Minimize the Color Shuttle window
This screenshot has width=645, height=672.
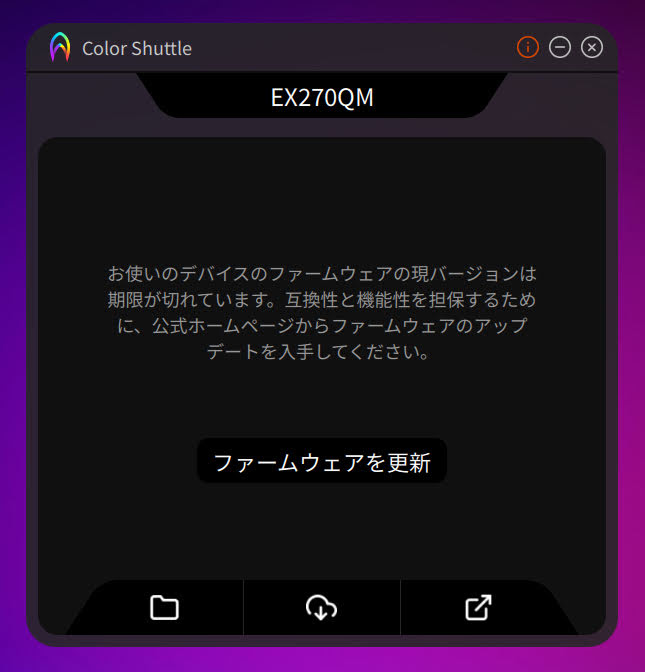pyautogui.click(x=560, y=47)
